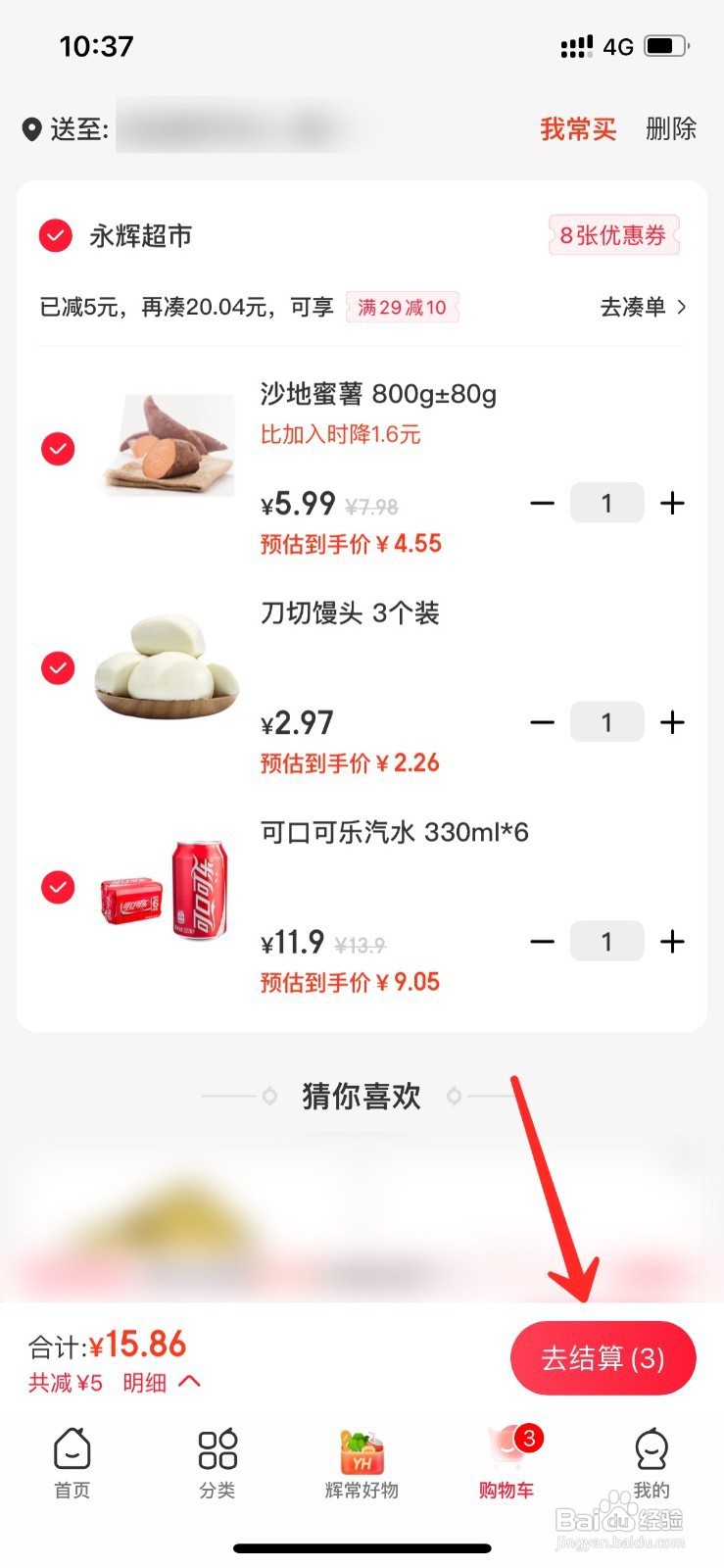This screenshot has height=1568, width=724.
Task: Expand the 明细 price details
Action: coord(162,1383)
